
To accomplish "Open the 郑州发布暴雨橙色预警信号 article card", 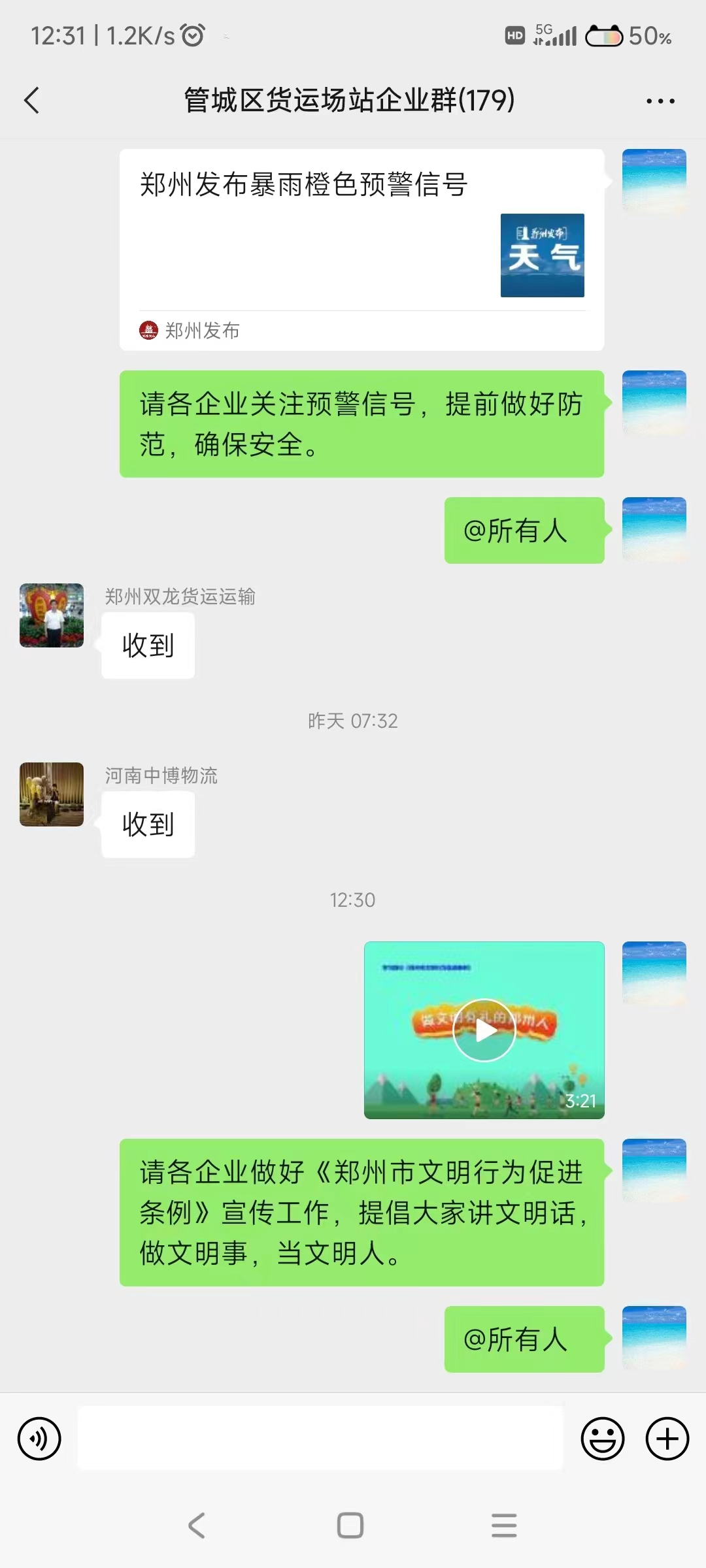I will tap(361, 250).
